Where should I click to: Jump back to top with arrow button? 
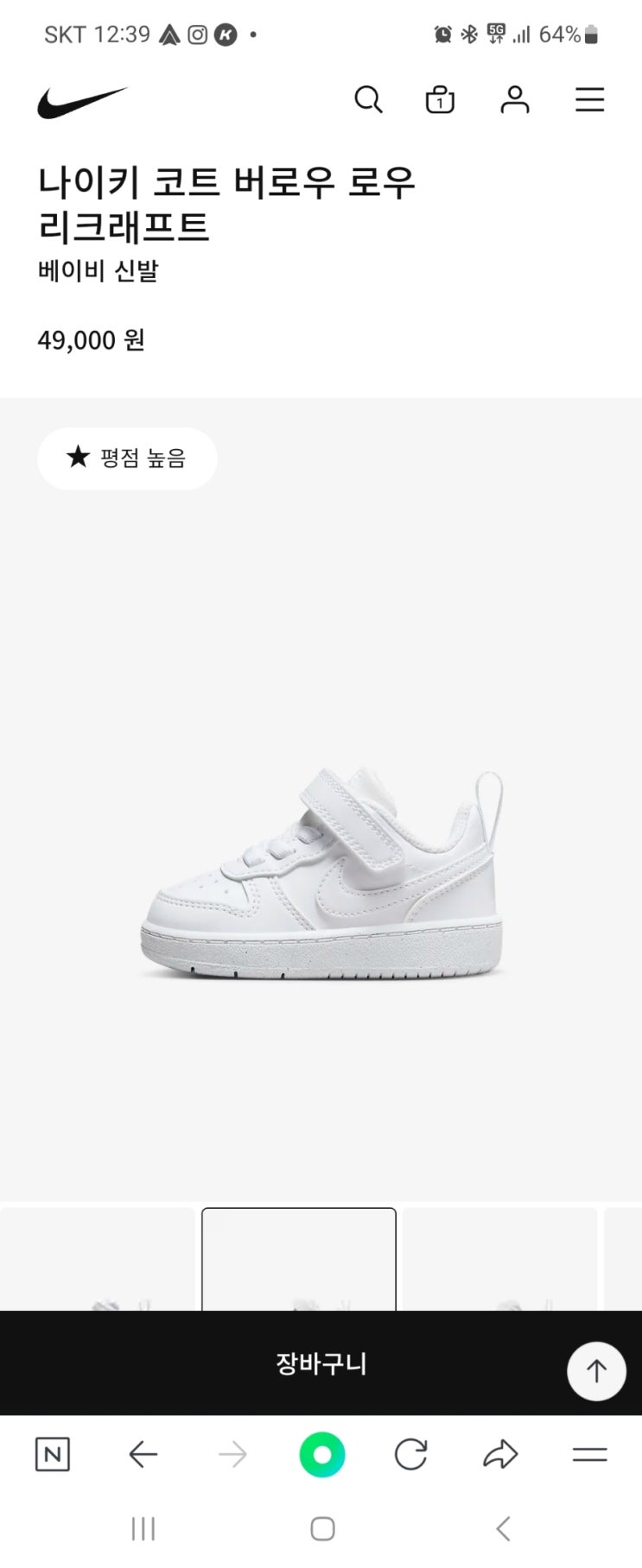596,1370
